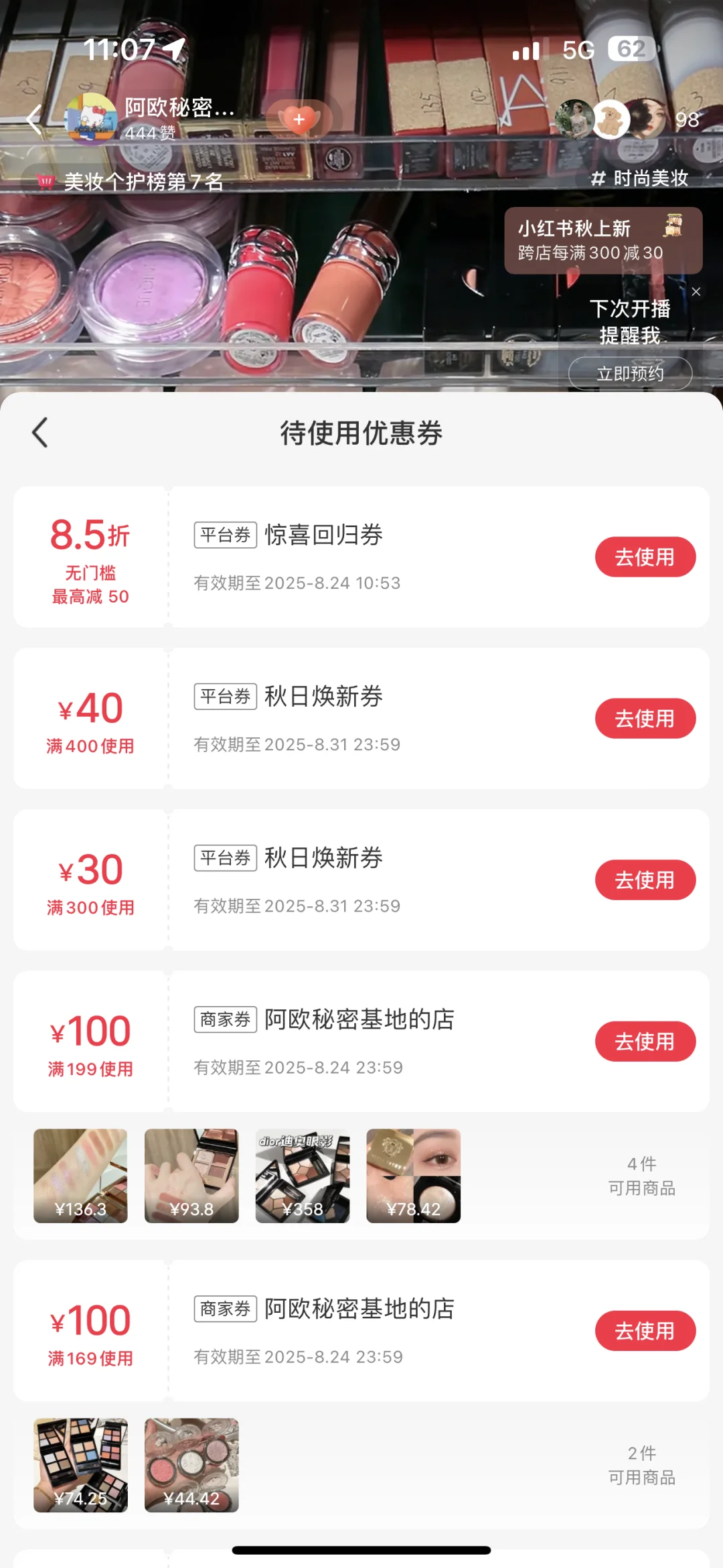Open the ¥78.42 product thumbnail
This screenshot has width=723, height=1568.
tap(413, 1175)
